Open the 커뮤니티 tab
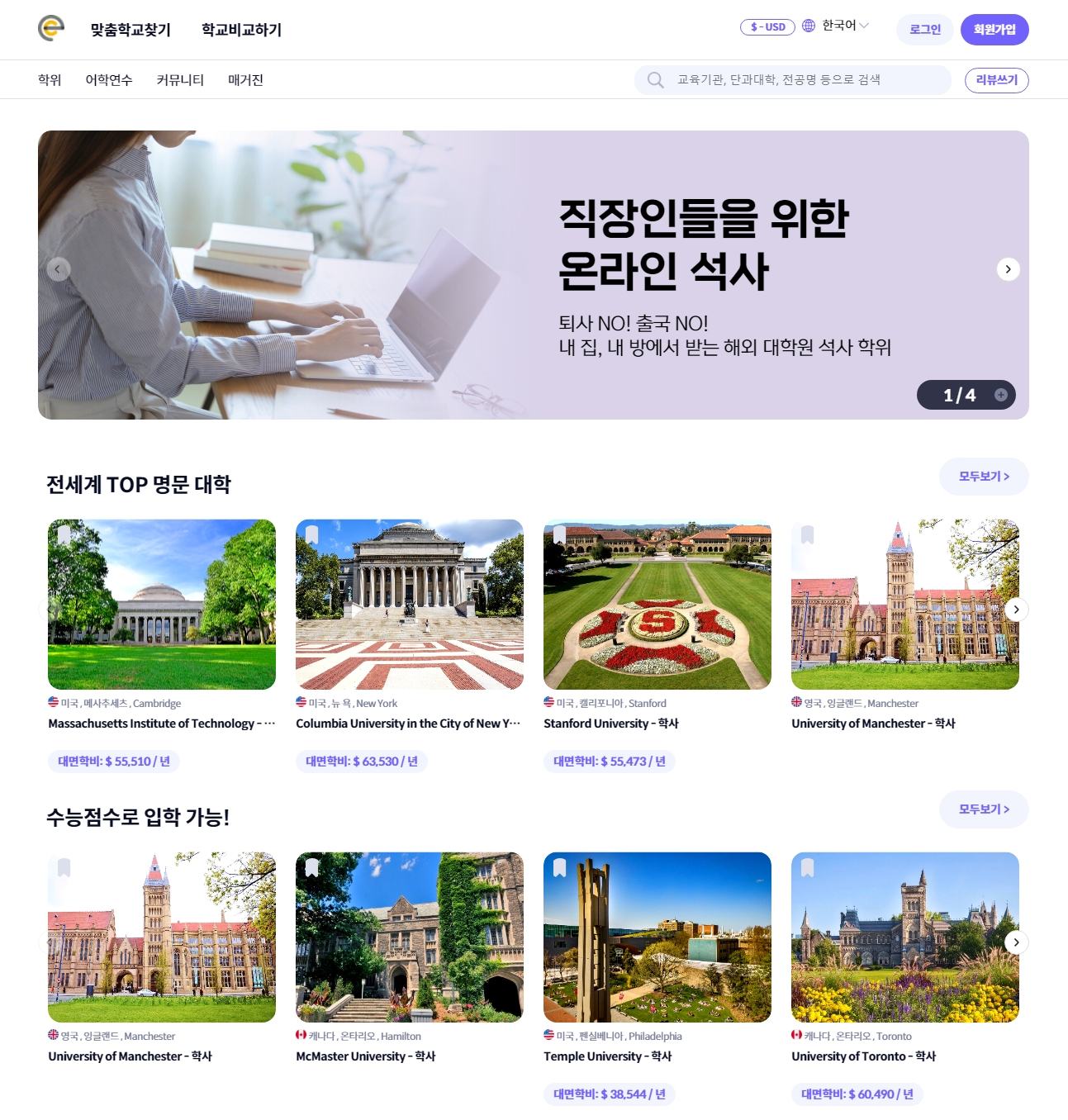 (180, 80)
